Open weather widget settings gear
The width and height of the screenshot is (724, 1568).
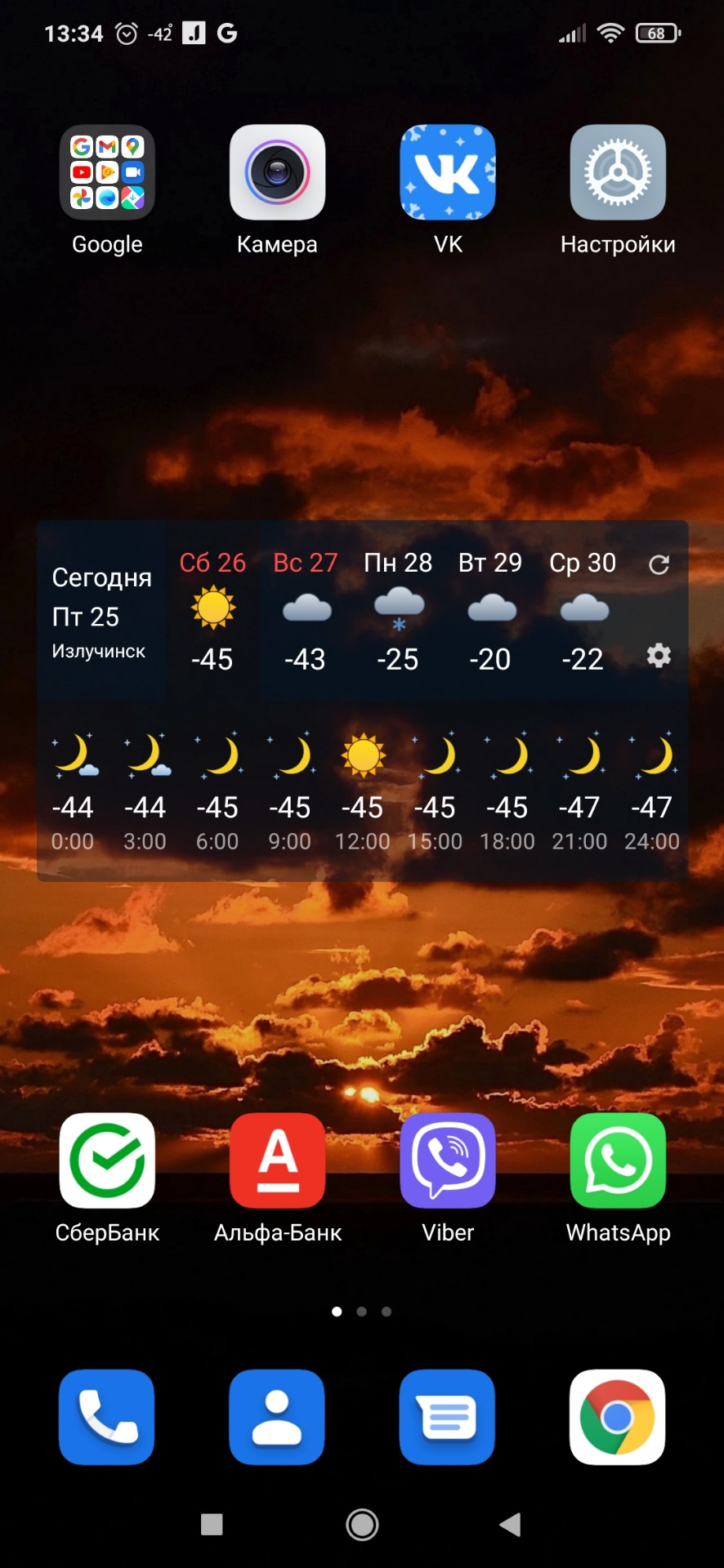point(659,655)
